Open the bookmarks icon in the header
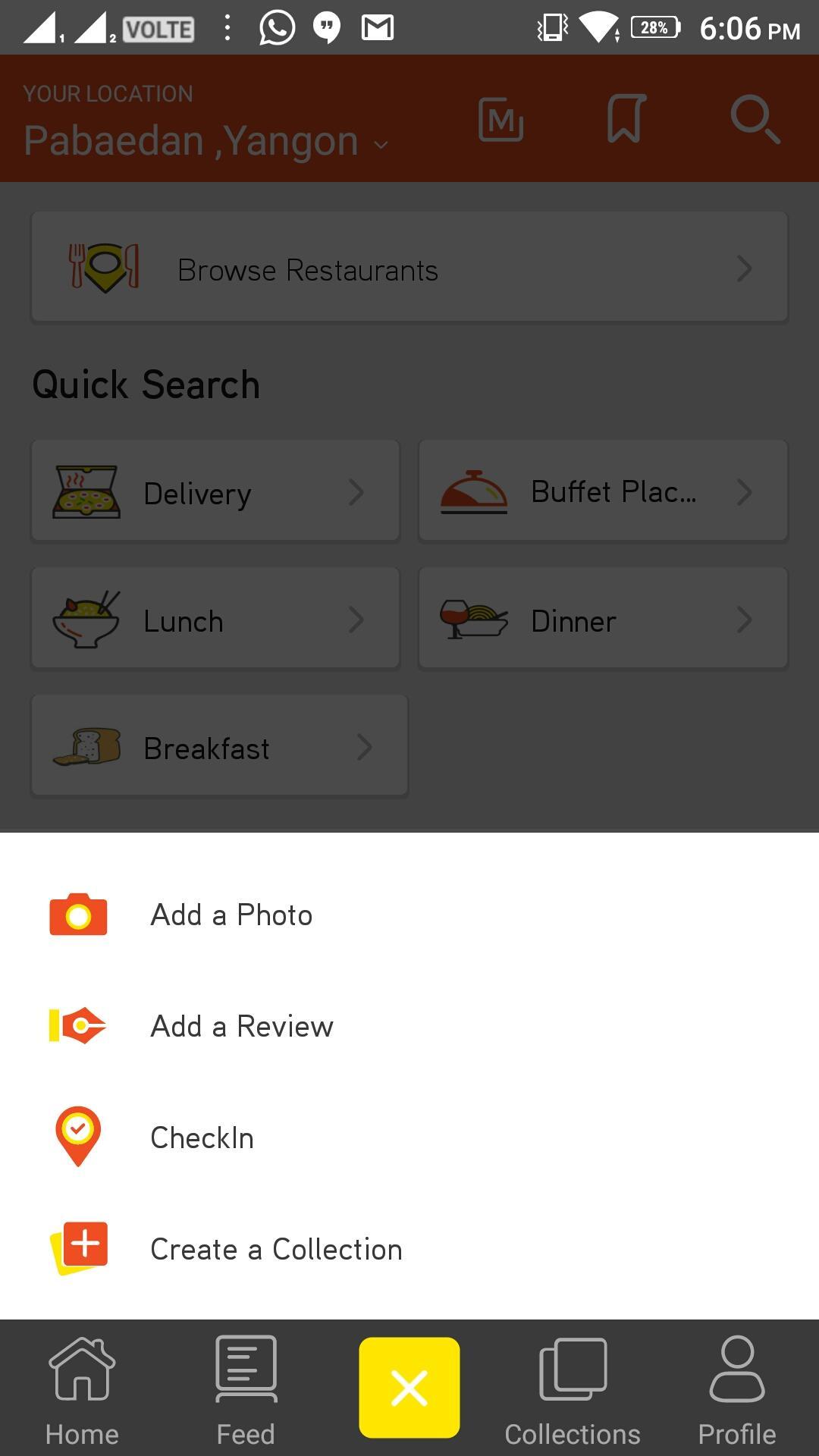The width and height of the screenshot is (819, 1456). pos(626,119)
